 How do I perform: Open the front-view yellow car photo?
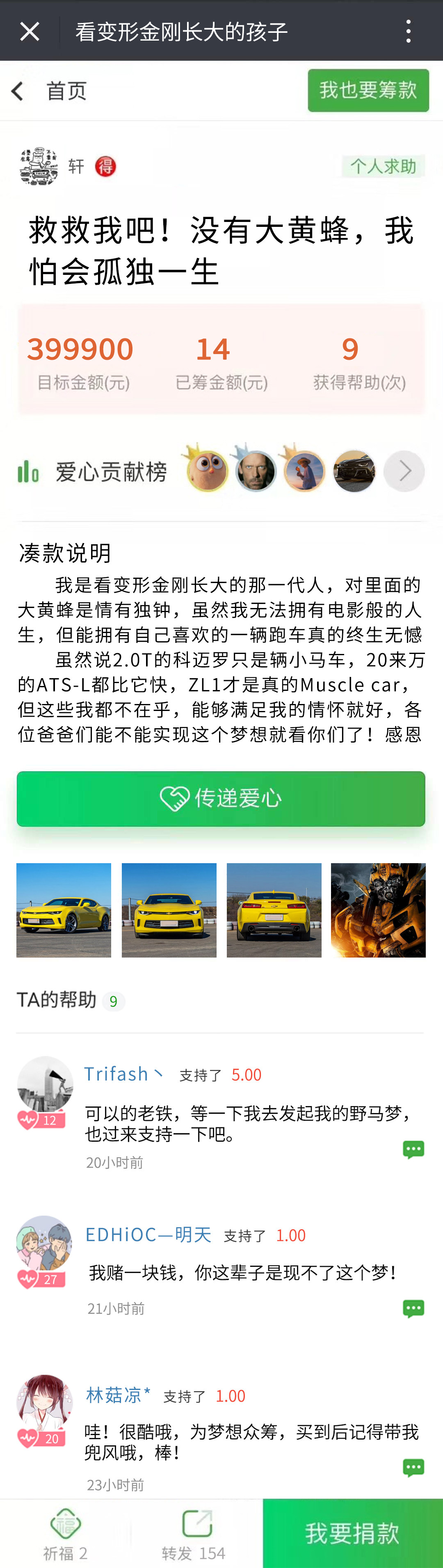pyautogui.click(x=169, y=910)
